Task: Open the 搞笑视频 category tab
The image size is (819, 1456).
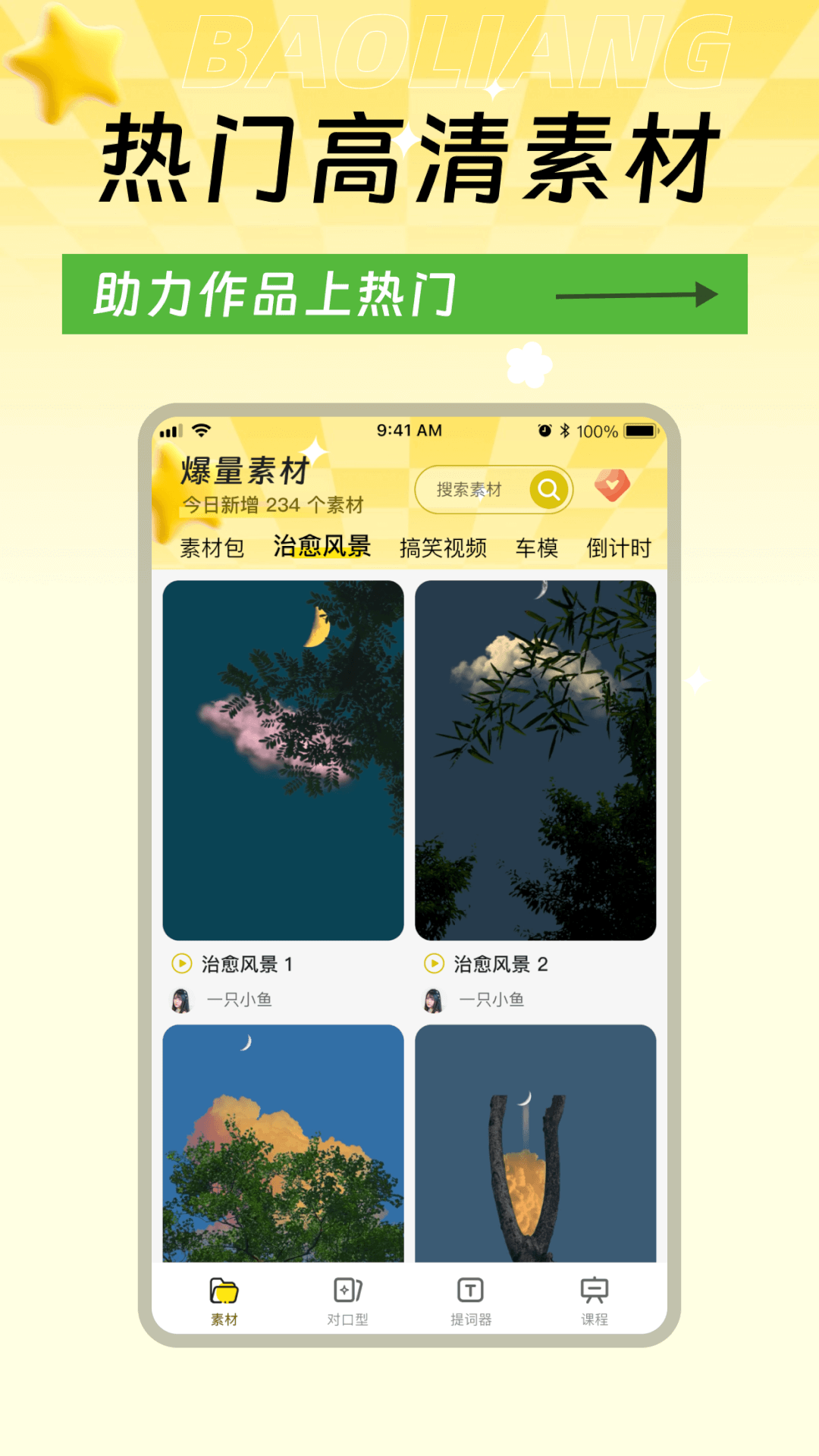Action: pos(444,546)
